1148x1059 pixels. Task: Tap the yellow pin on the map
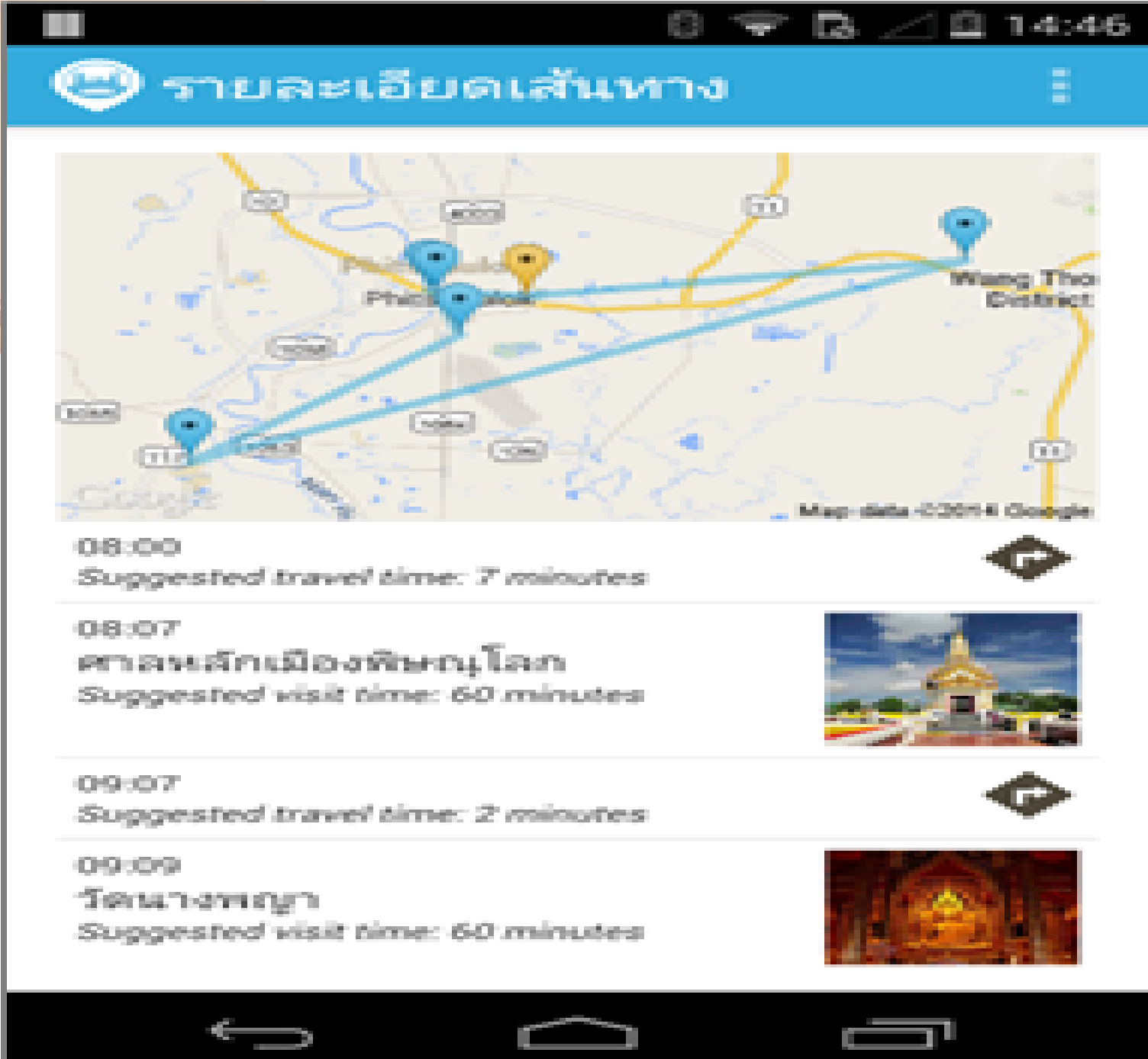(x=525, y=263)
